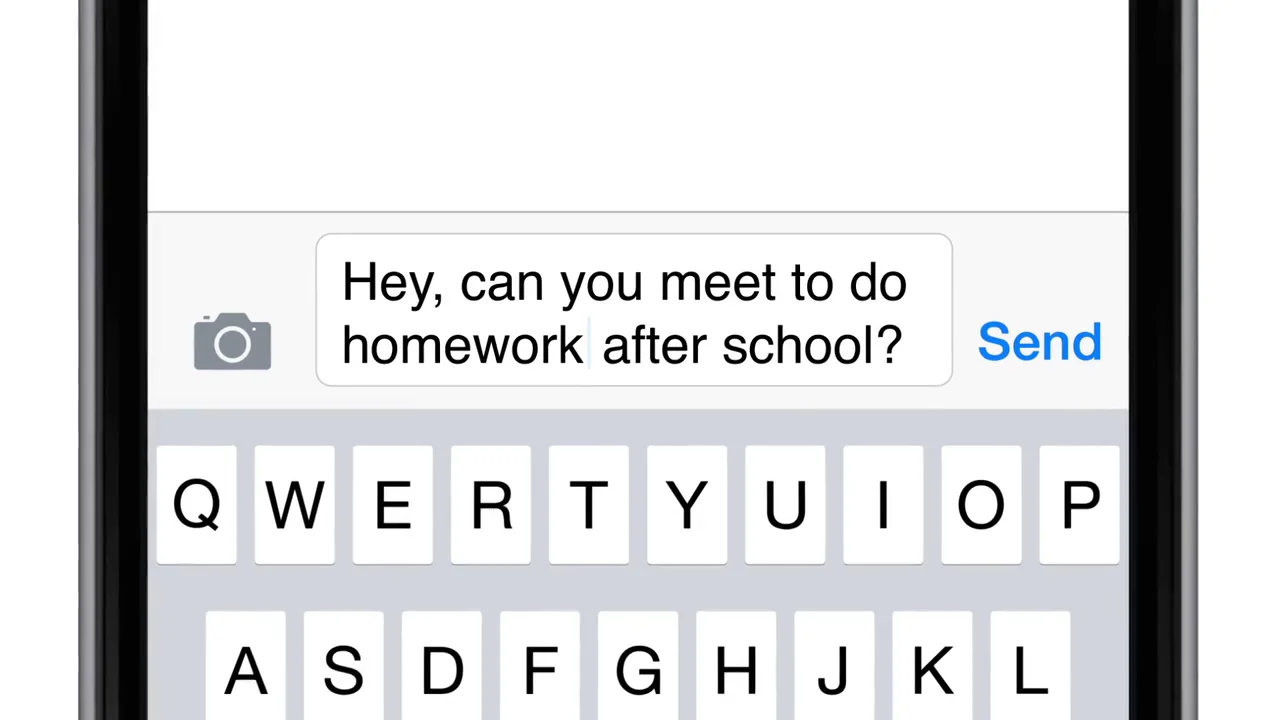Type the letter Q on the keyboard
The image size is (1280, 720).
(x=197, y=505)
